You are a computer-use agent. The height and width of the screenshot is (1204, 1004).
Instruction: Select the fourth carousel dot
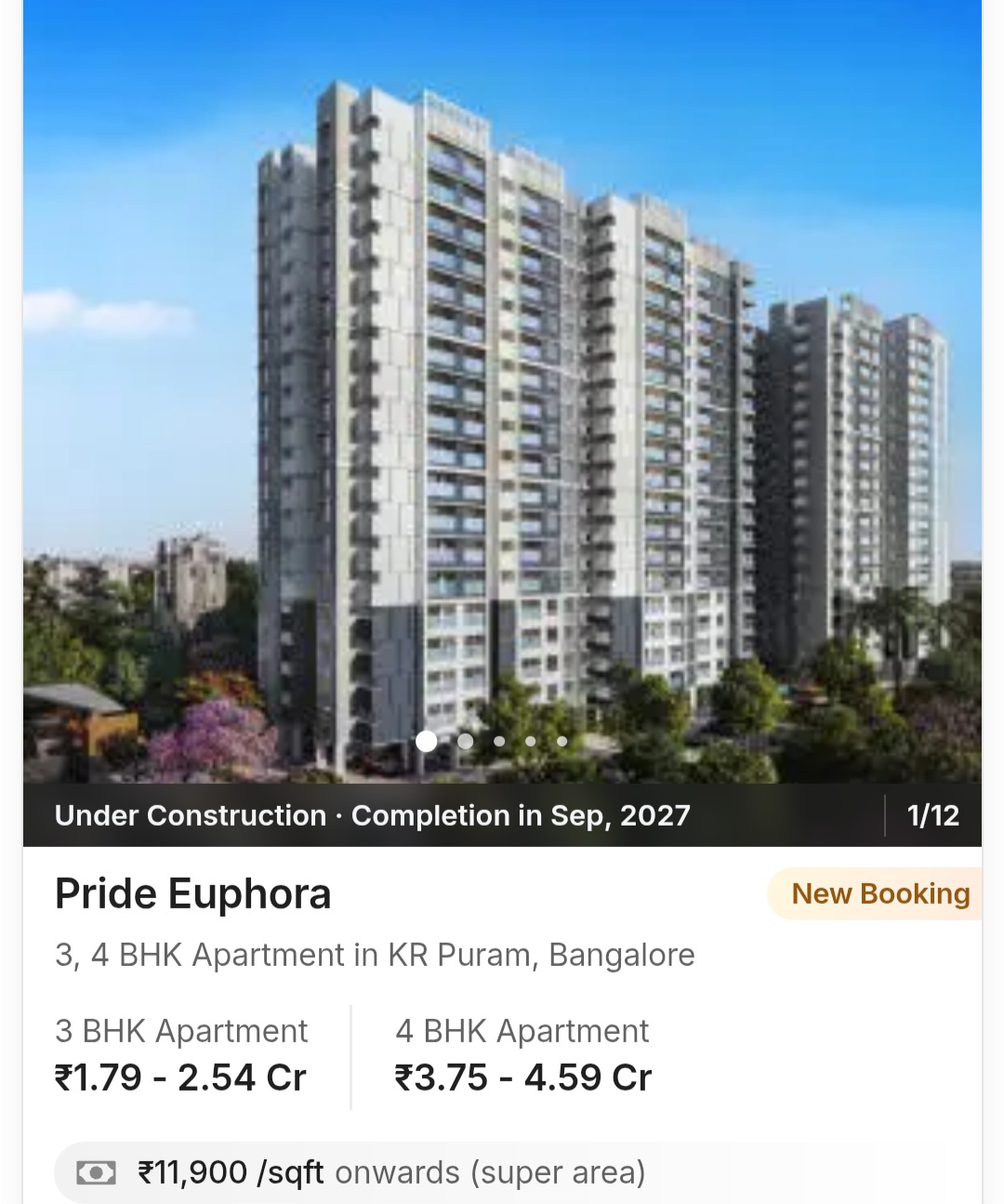tap(530, 741)
